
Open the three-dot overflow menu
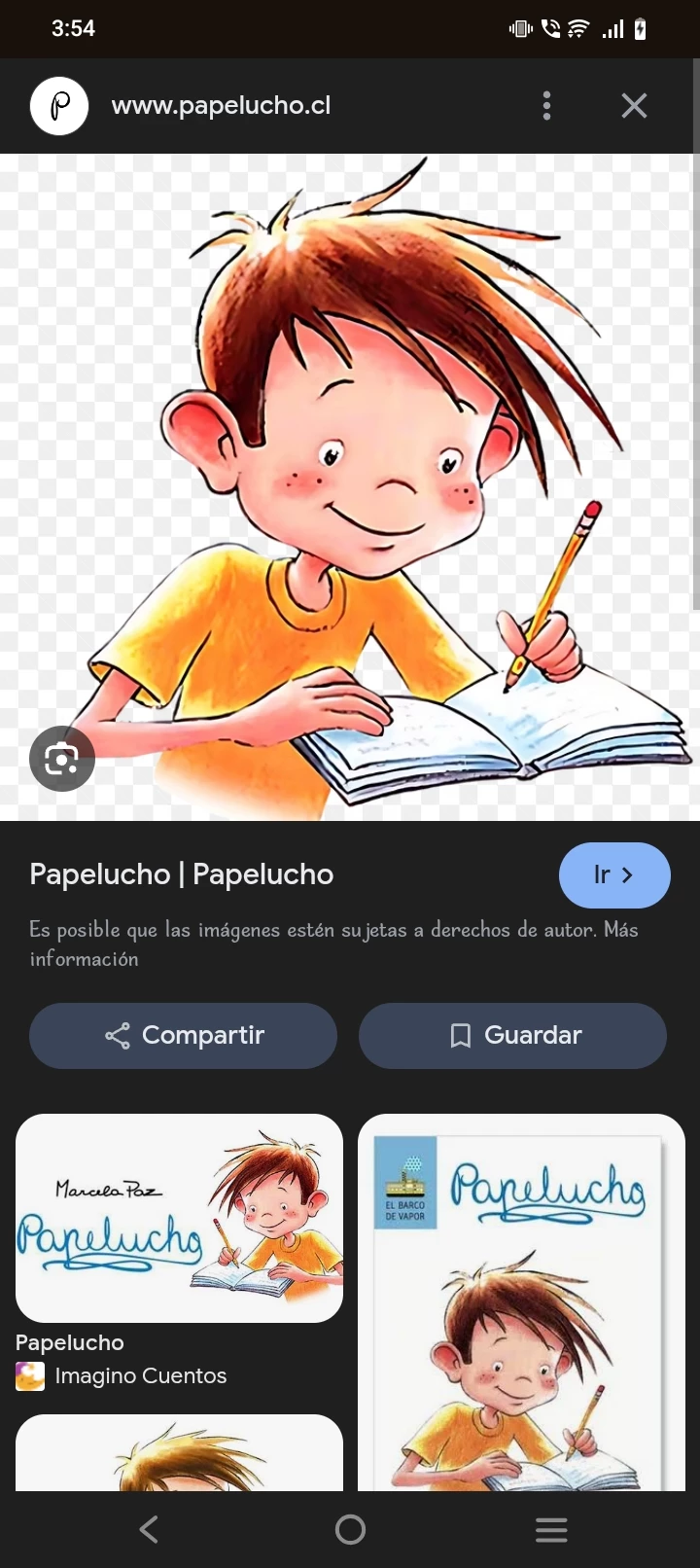point(546,106)
